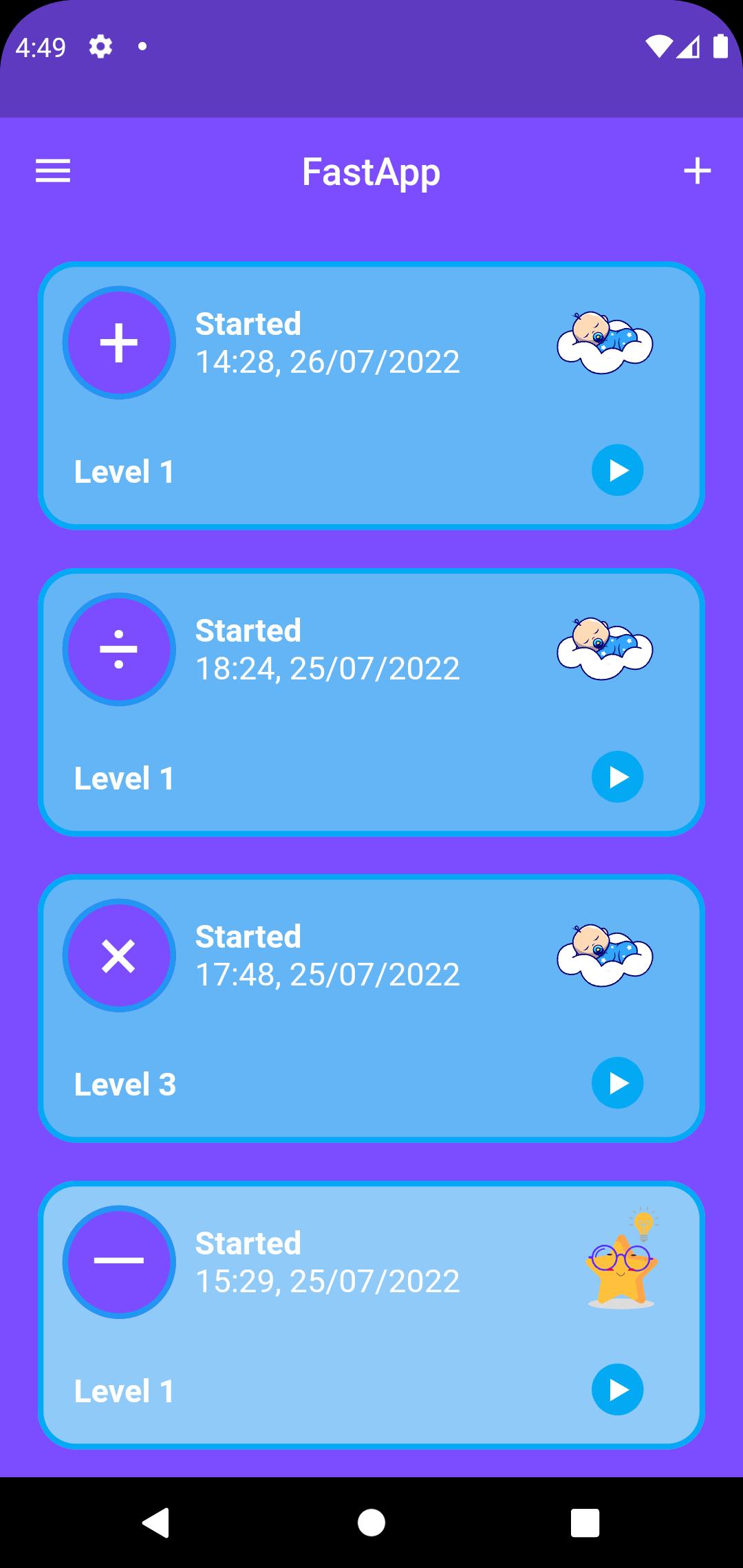Select the subtraction exercise icon
This screenshot has width=743, height=1568.
pos(119,1262)
